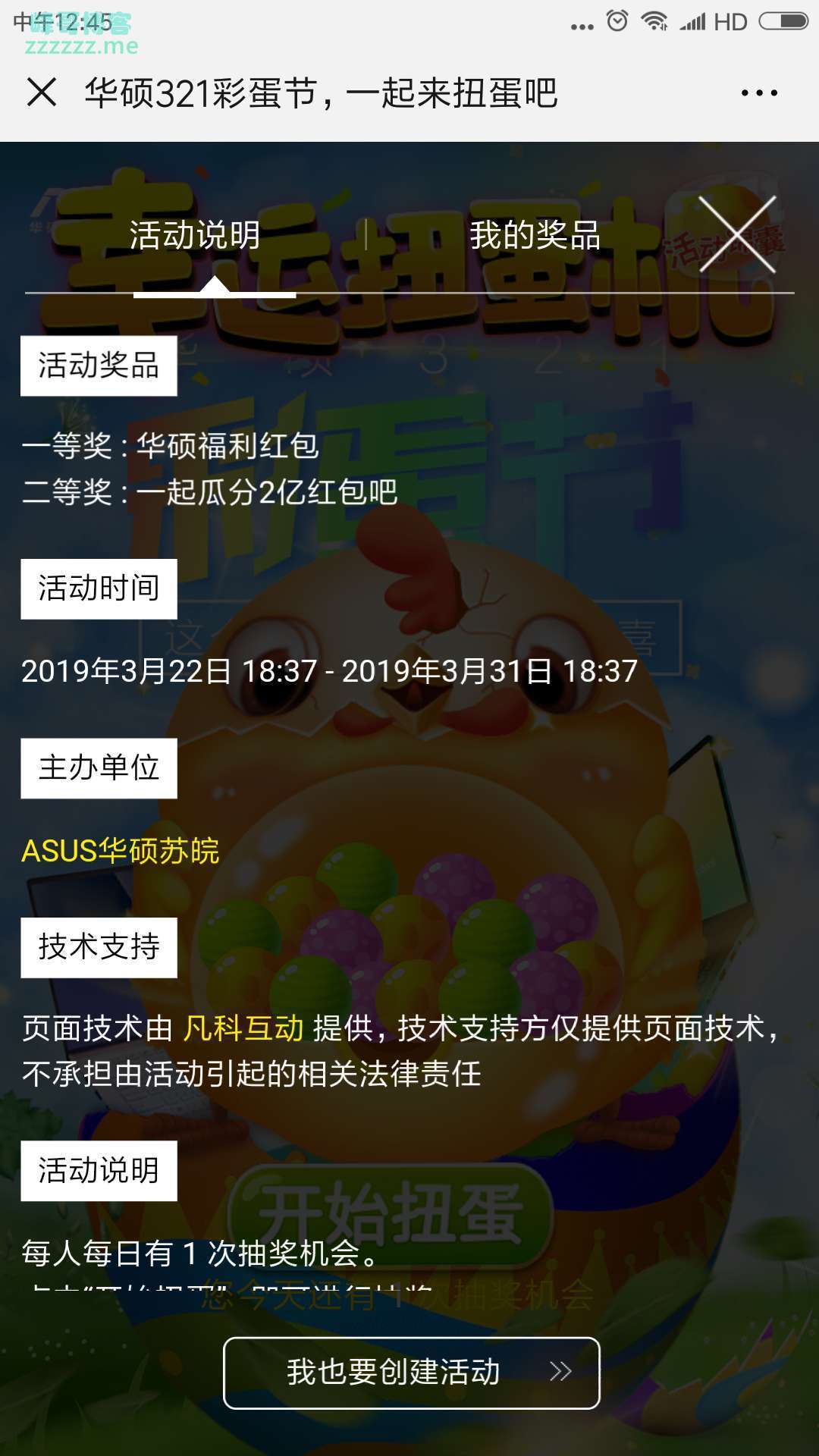Open the three-dot overflow menu
The height and width of the screenshot is (1456, 819).
pos(759,93)
